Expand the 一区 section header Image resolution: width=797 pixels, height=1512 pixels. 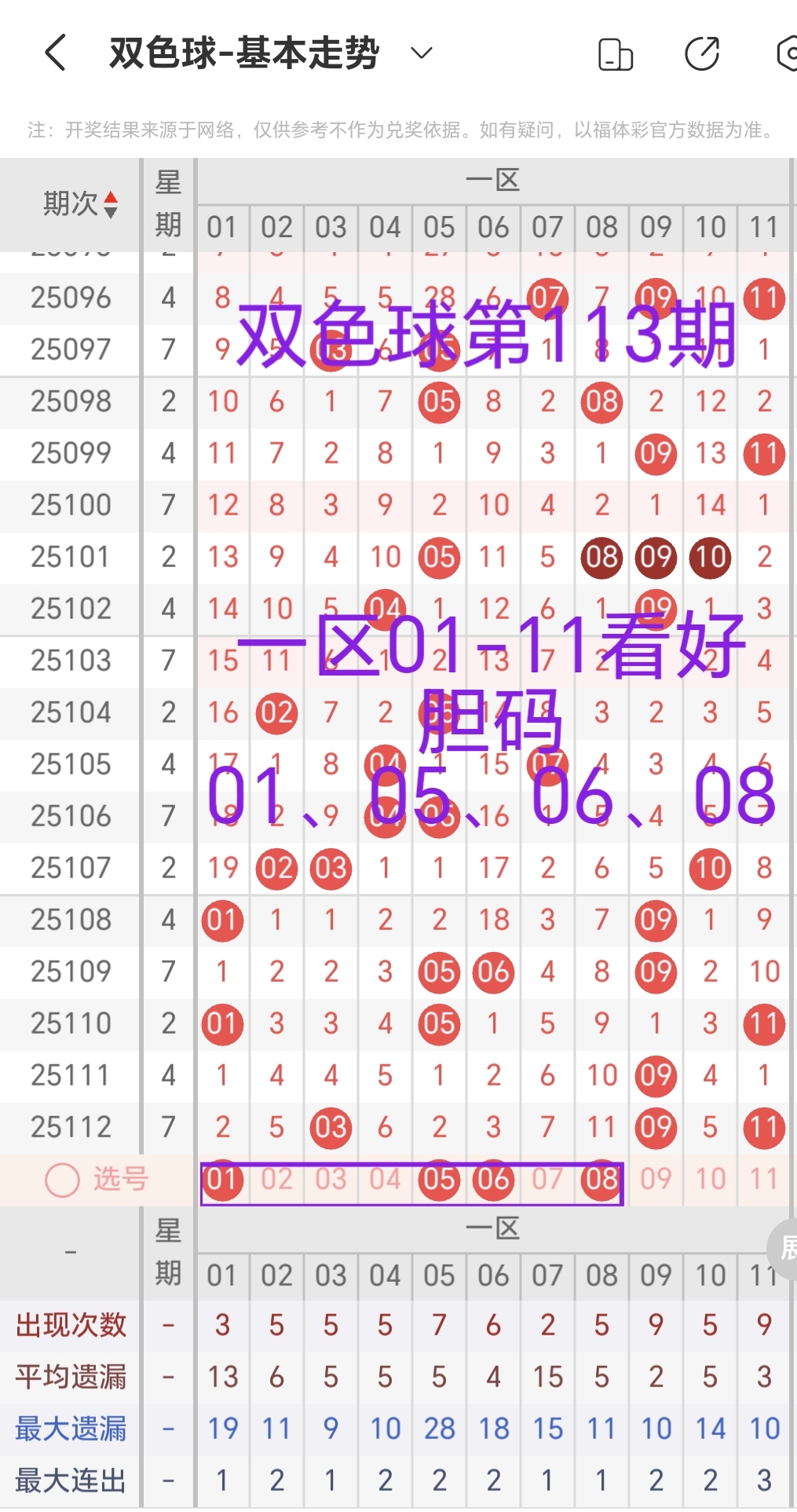[x=493, y=179]
